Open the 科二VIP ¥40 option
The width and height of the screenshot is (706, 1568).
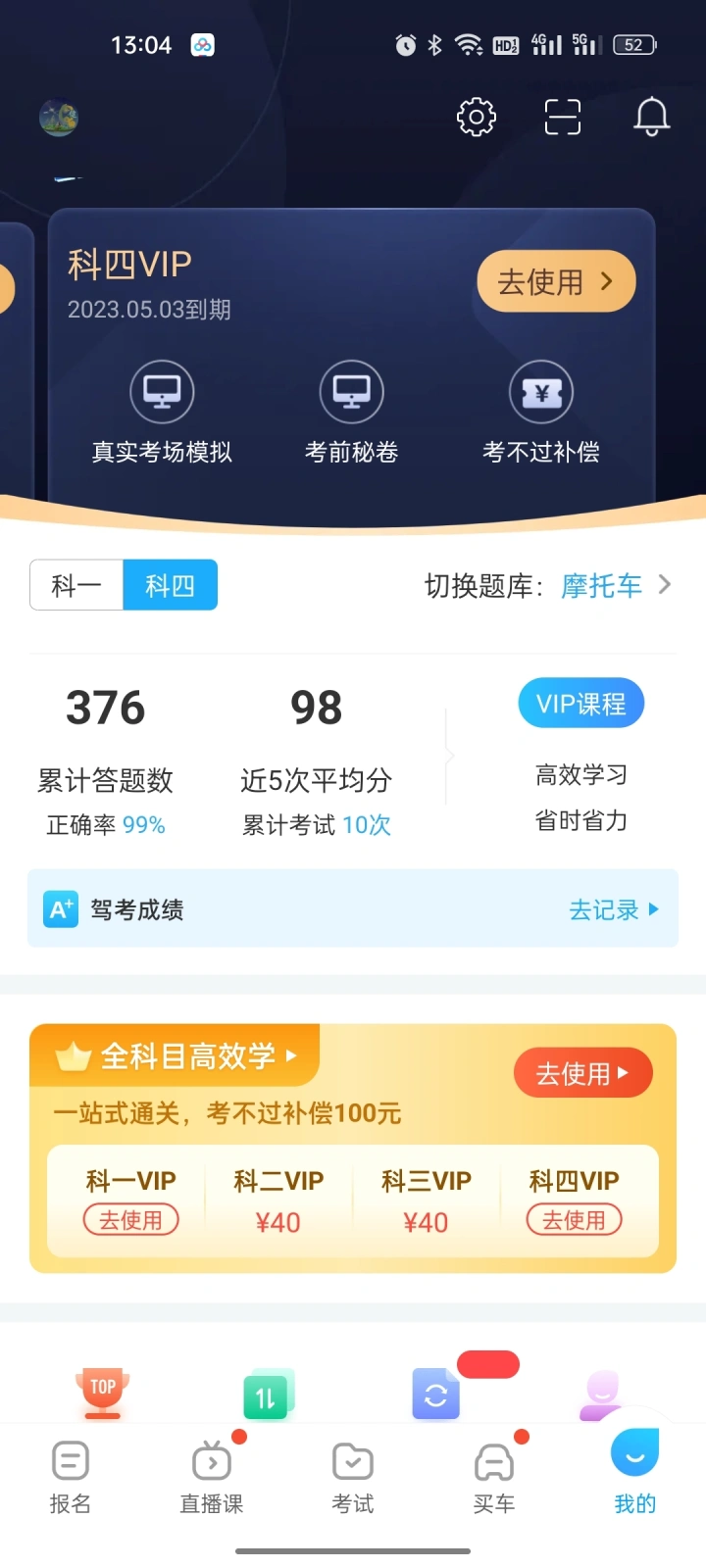[x=278, y=1200]
